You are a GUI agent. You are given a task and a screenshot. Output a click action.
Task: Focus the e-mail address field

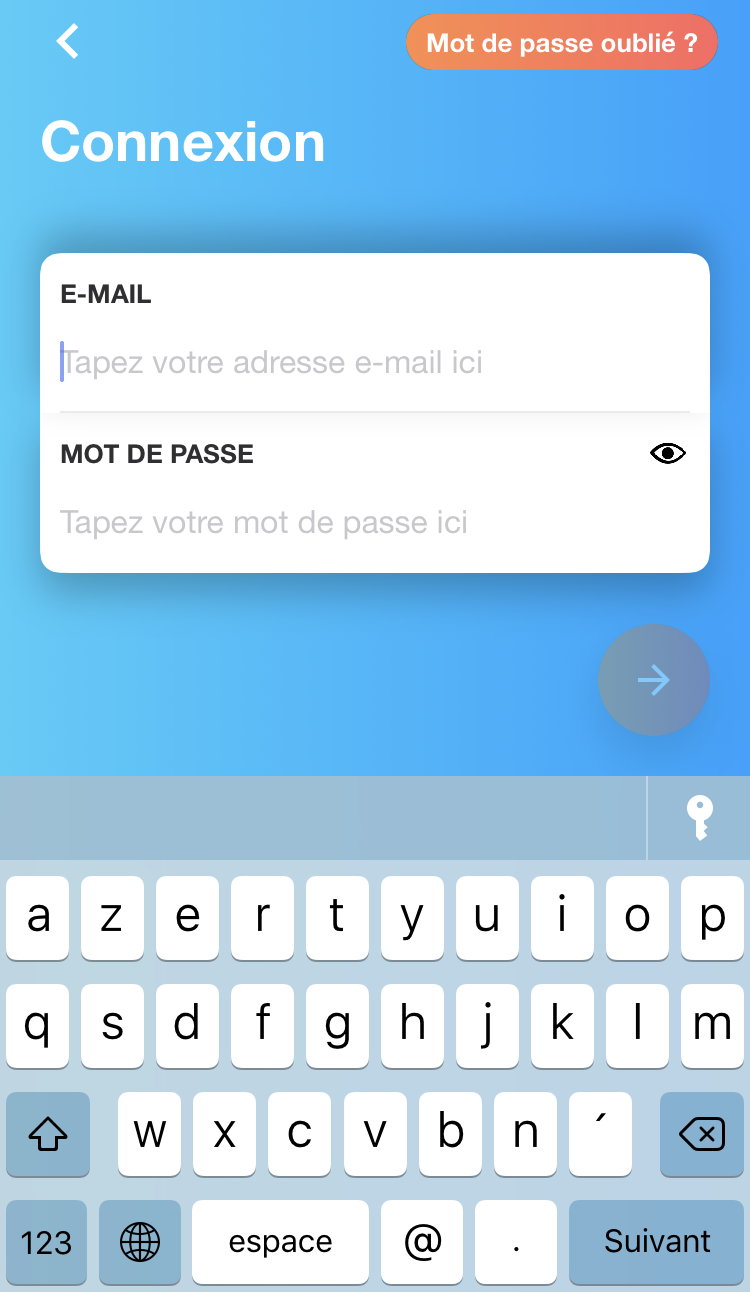pyautogui.click(x=375, y=362)
